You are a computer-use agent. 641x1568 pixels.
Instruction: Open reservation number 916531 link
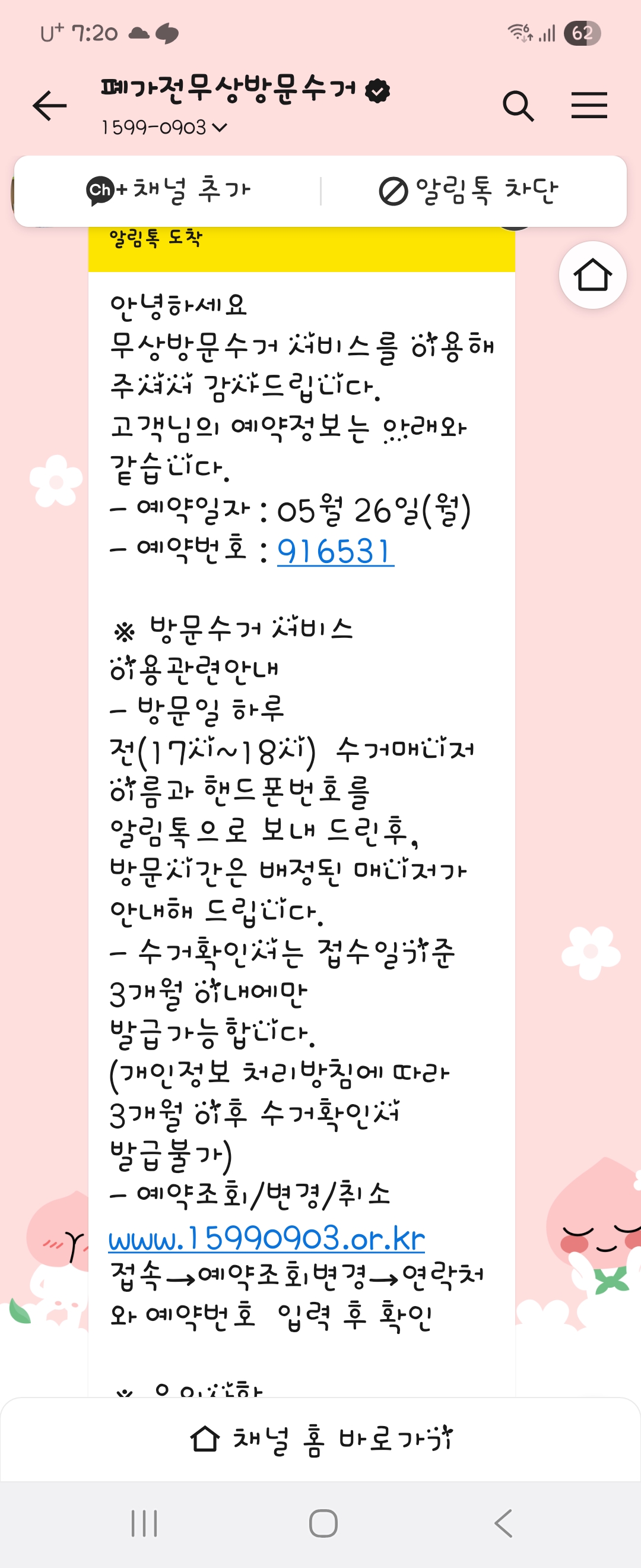[335, 552]
